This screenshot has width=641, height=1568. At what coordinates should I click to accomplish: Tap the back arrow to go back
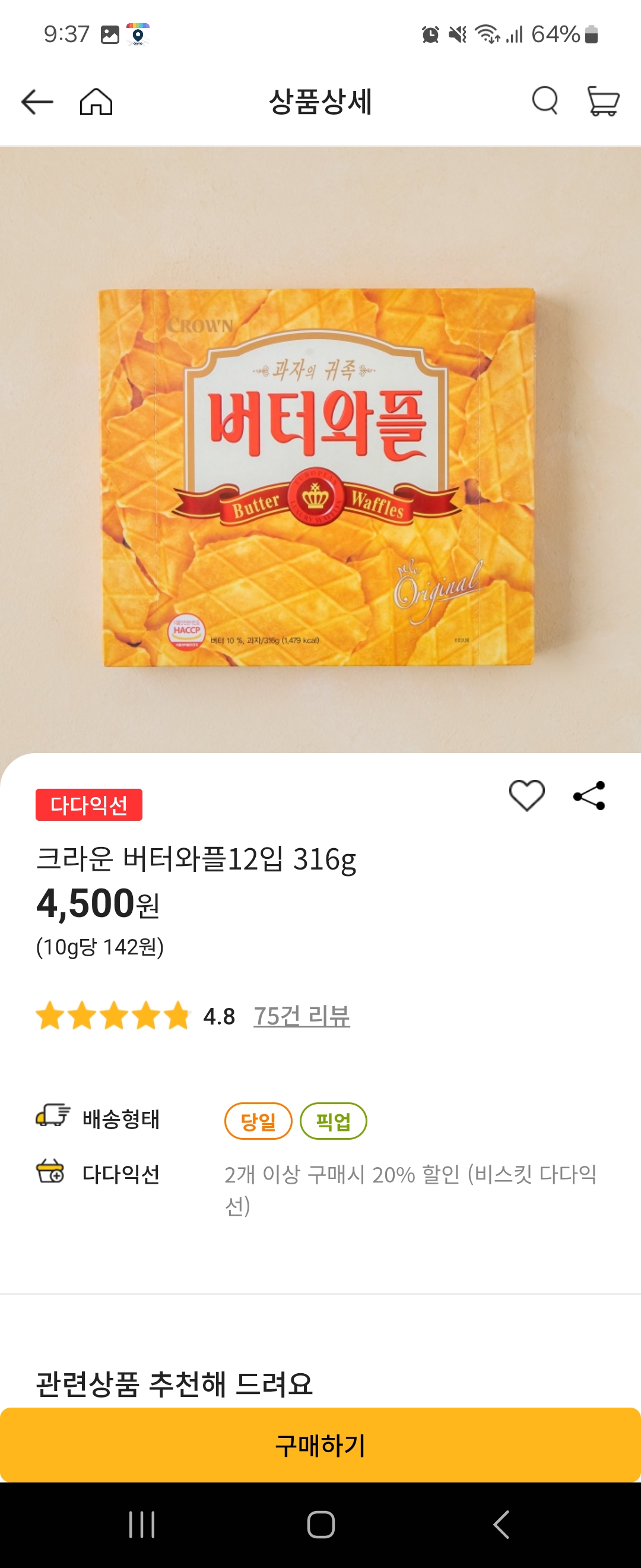(36, 102)
